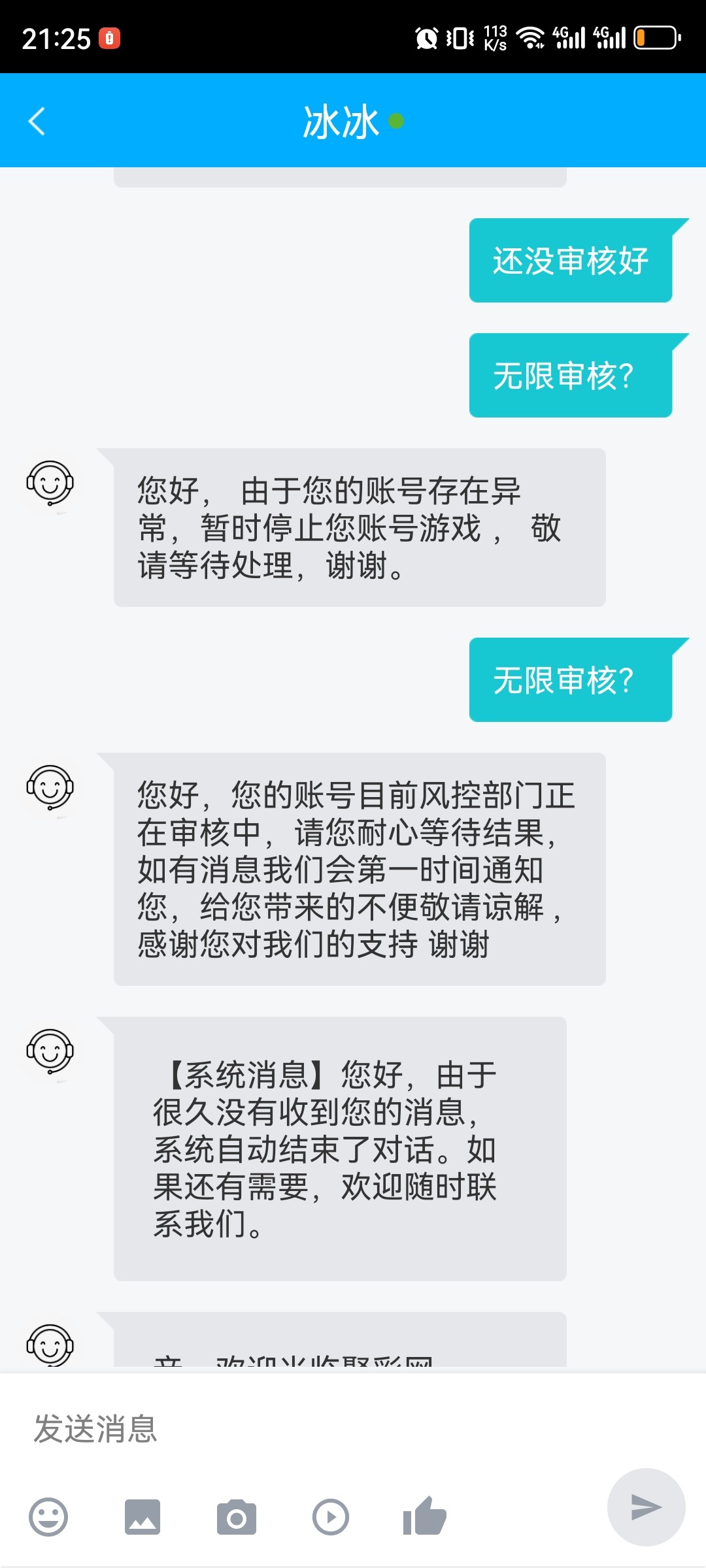
Task: Go back using the header arrow
Action: 37,122
